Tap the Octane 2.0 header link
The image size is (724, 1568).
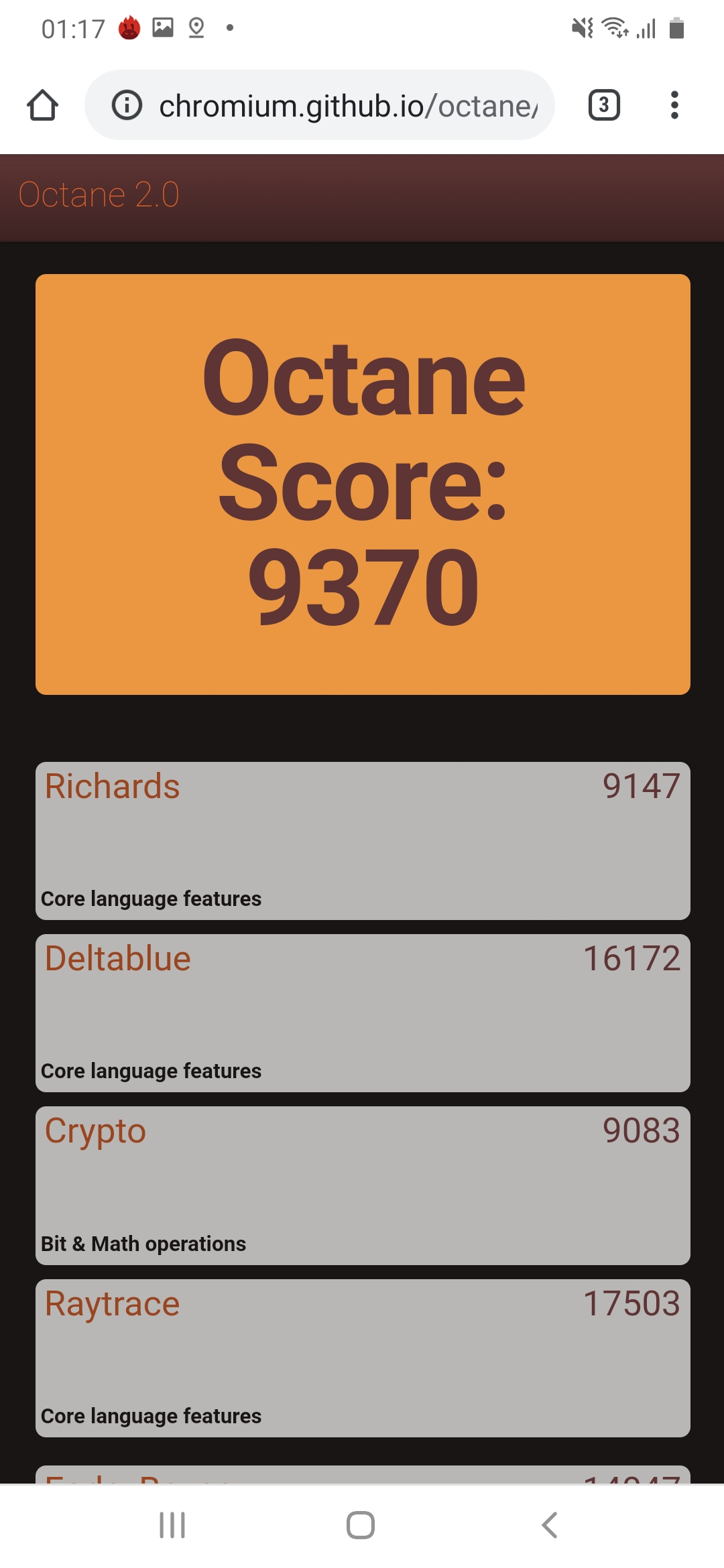coord(99,195)
